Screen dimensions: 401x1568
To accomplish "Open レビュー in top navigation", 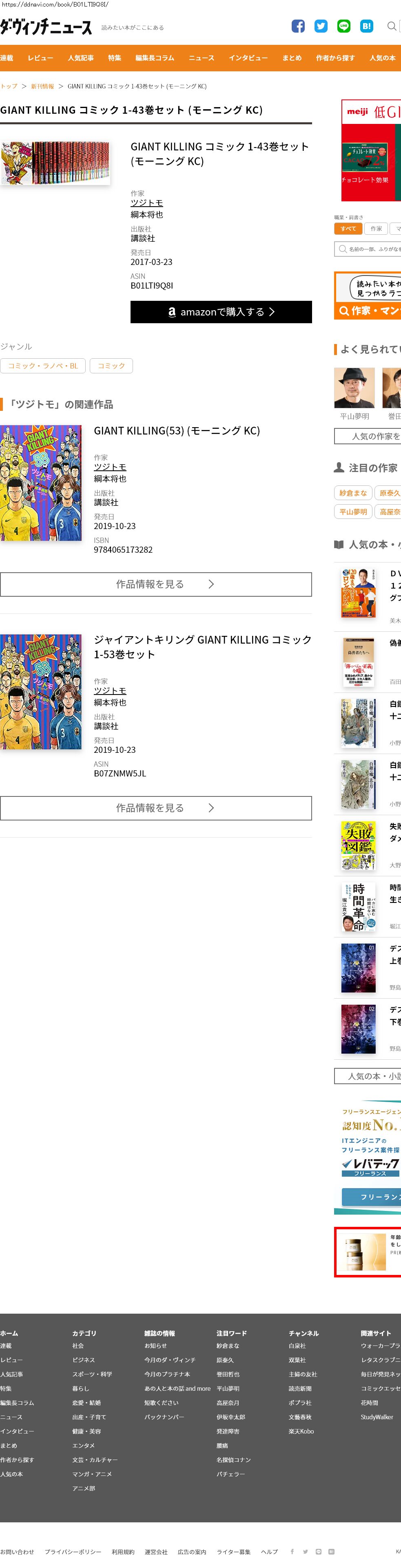I will tap(40, 58).
